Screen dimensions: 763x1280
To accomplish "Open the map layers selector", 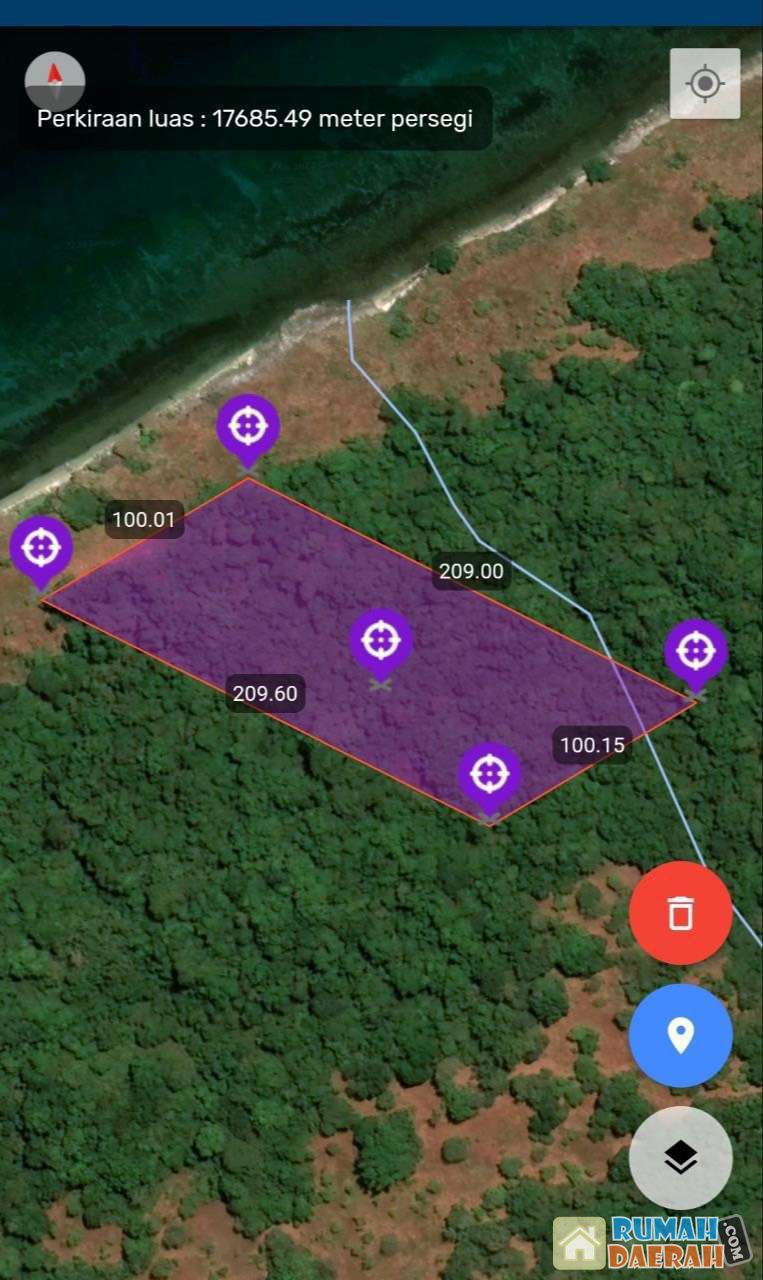I will 680,1158.
